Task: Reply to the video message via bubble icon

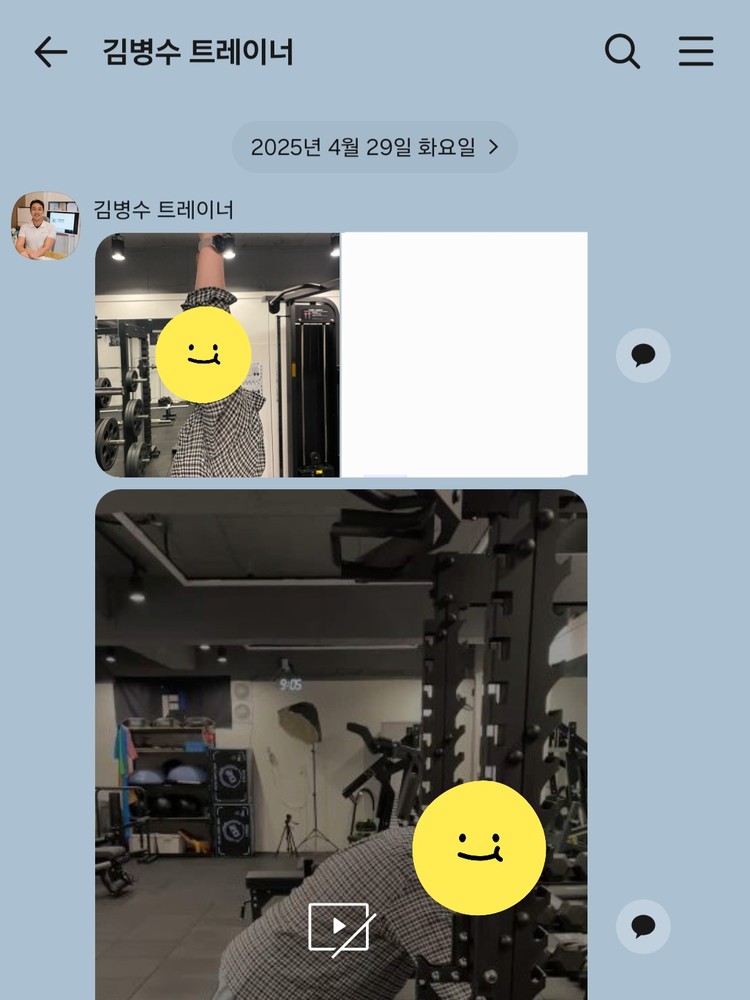Action: tap(643, 926)
